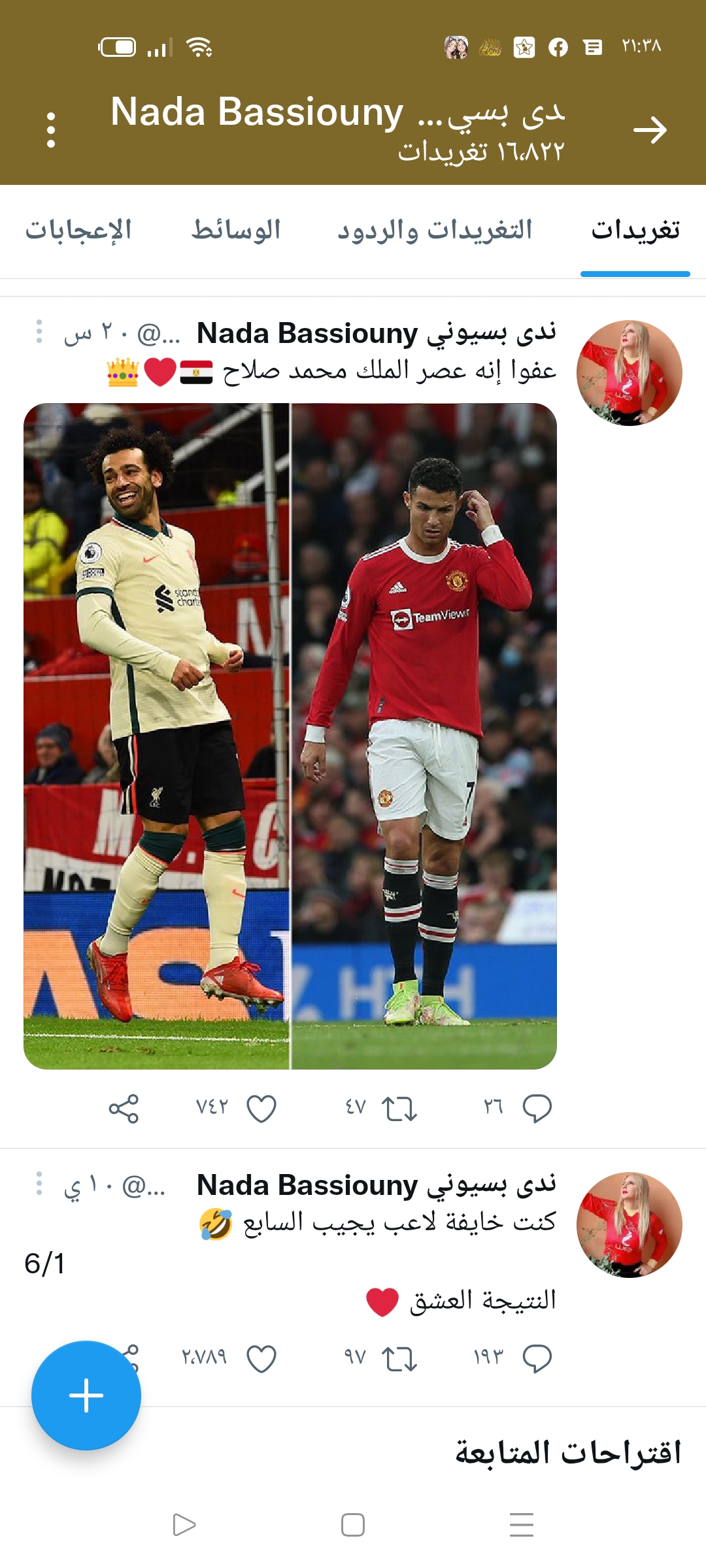Go to the home screen via the system square button
This screenshot has width=706, height=1568.
click(x=353, y=1525)
